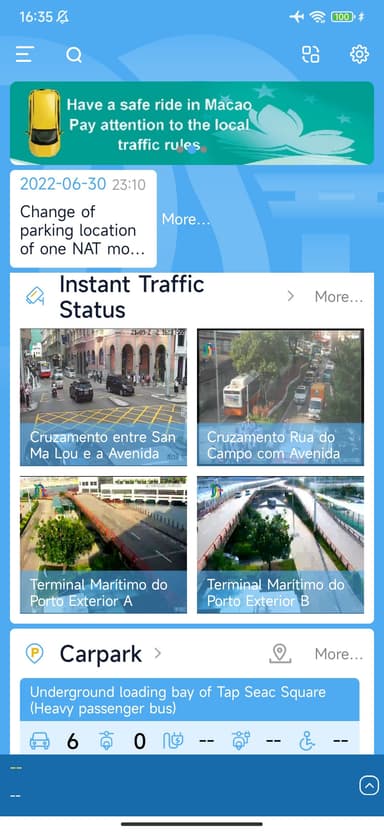Open the Carpark section header
This screenshot has width=384, height=832.
pyautogui.click(x=101, y=654)
